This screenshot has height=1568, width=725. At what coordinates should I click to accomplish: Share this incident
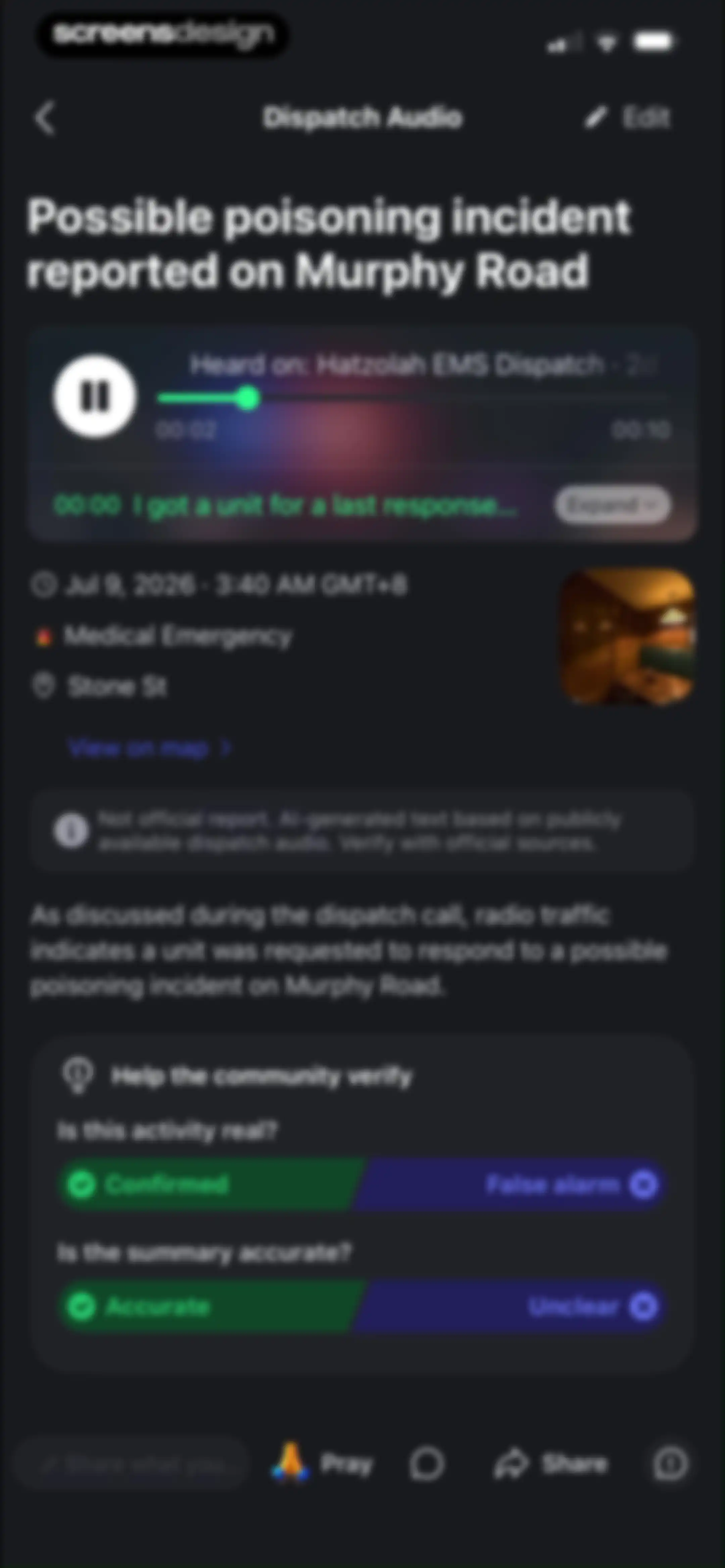pyautogui.click(x=550, y=1464)
